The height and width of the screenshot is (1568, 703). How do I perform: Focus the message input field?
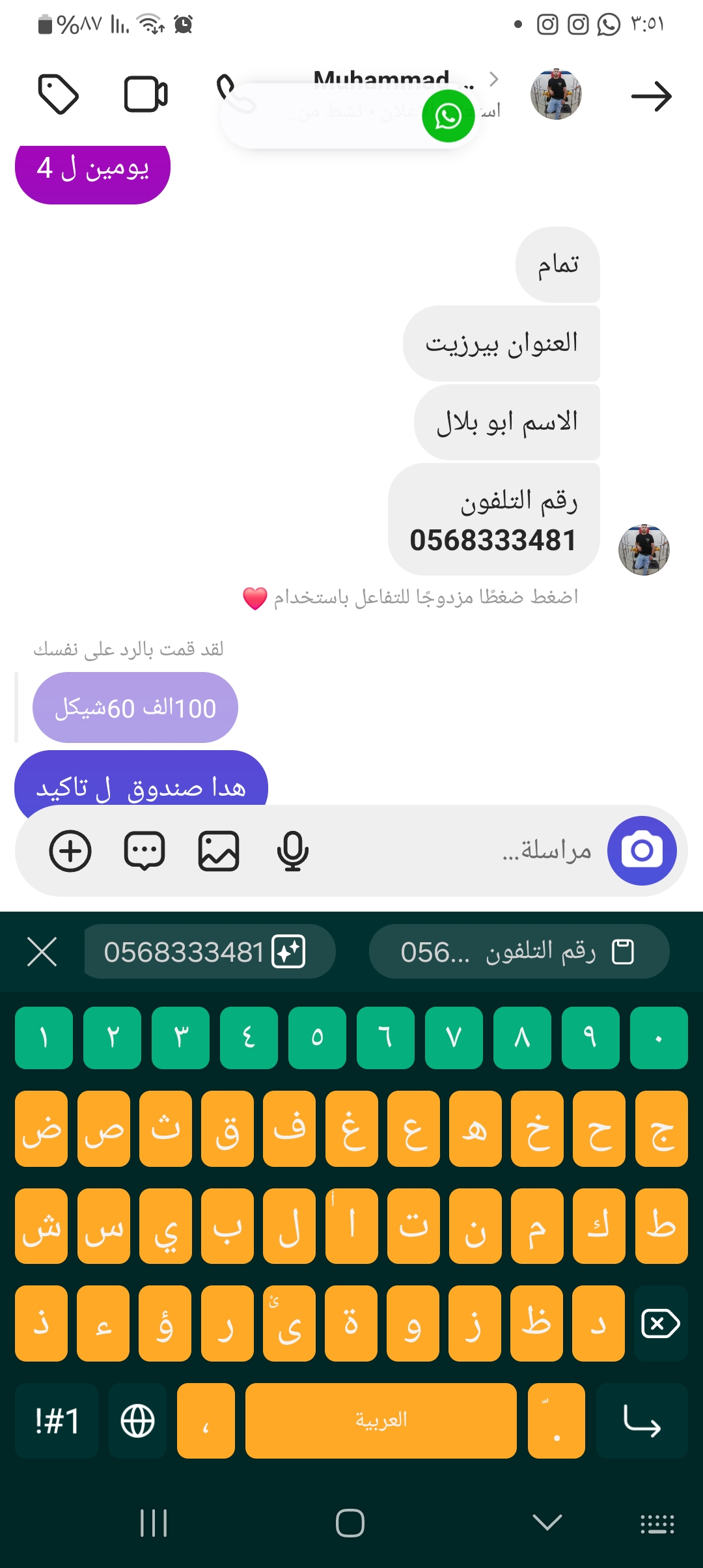click(456, 850)
